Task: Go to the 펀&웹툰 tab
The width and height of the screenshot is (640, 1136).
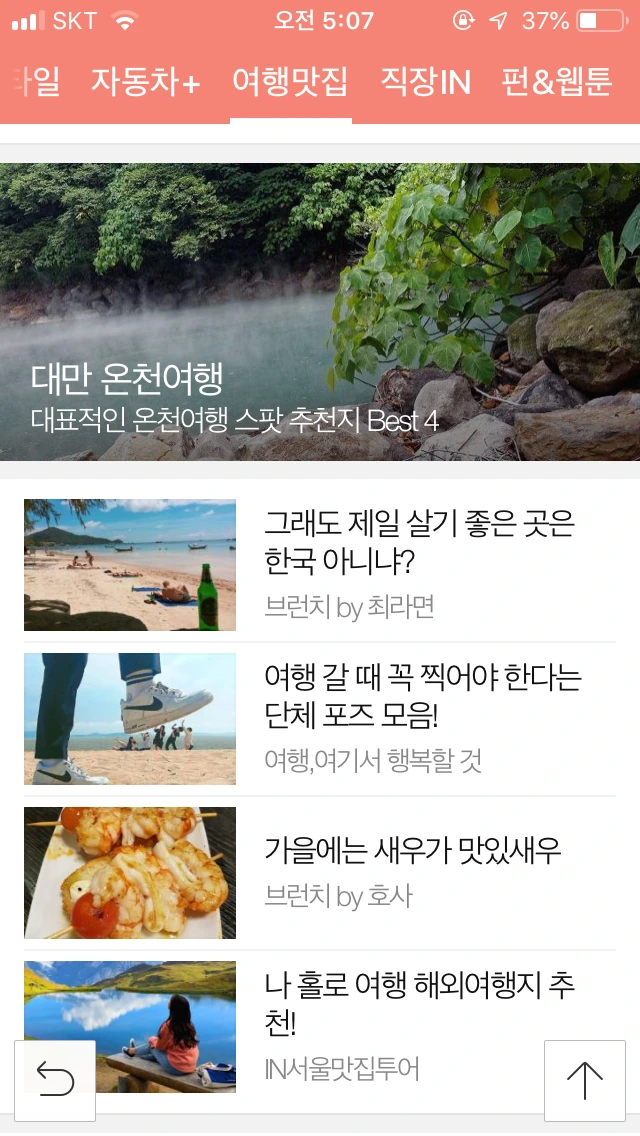Action: [557, 82]
